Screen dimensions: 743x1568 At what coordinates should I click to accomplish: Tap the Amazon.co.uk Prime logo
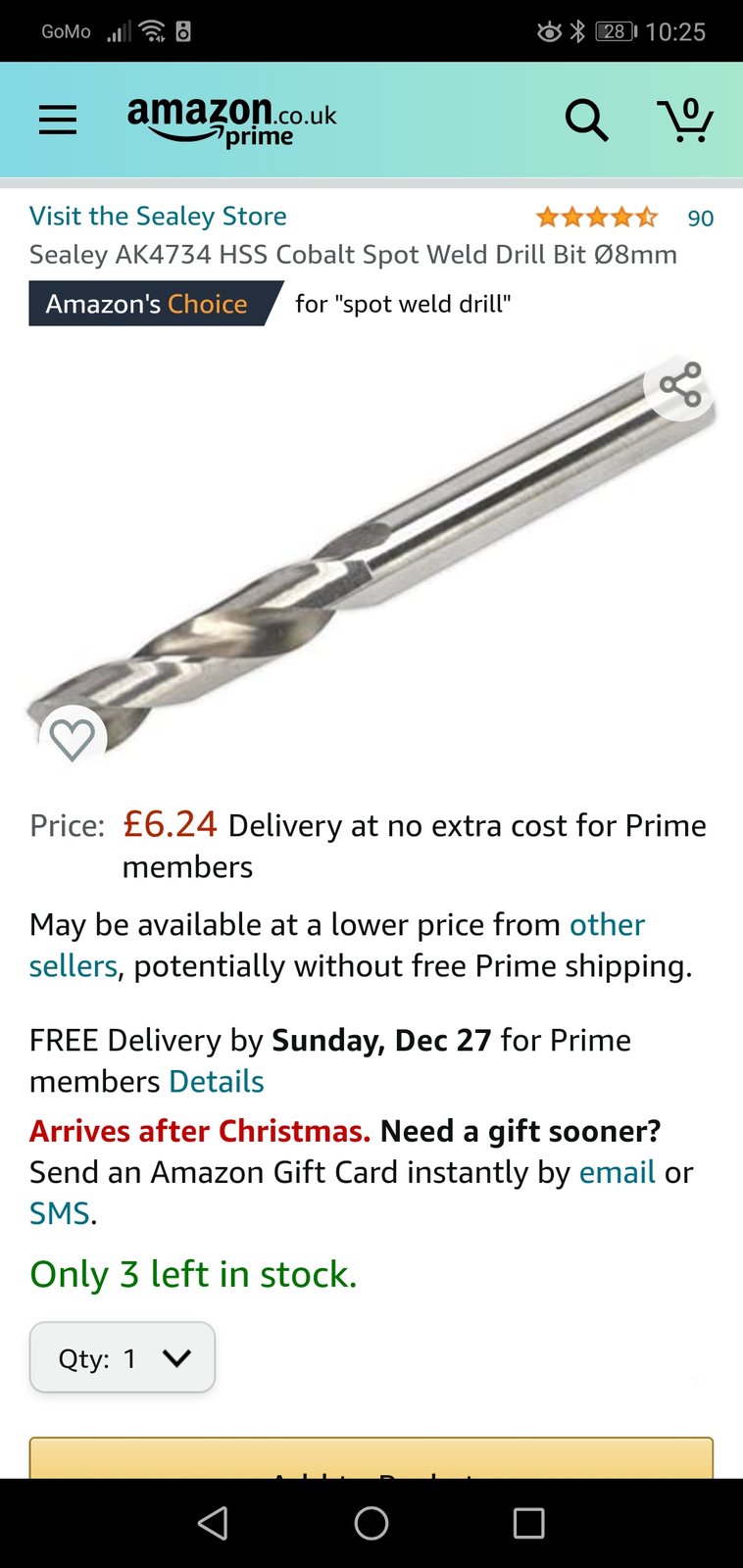(x=231, y=122)
